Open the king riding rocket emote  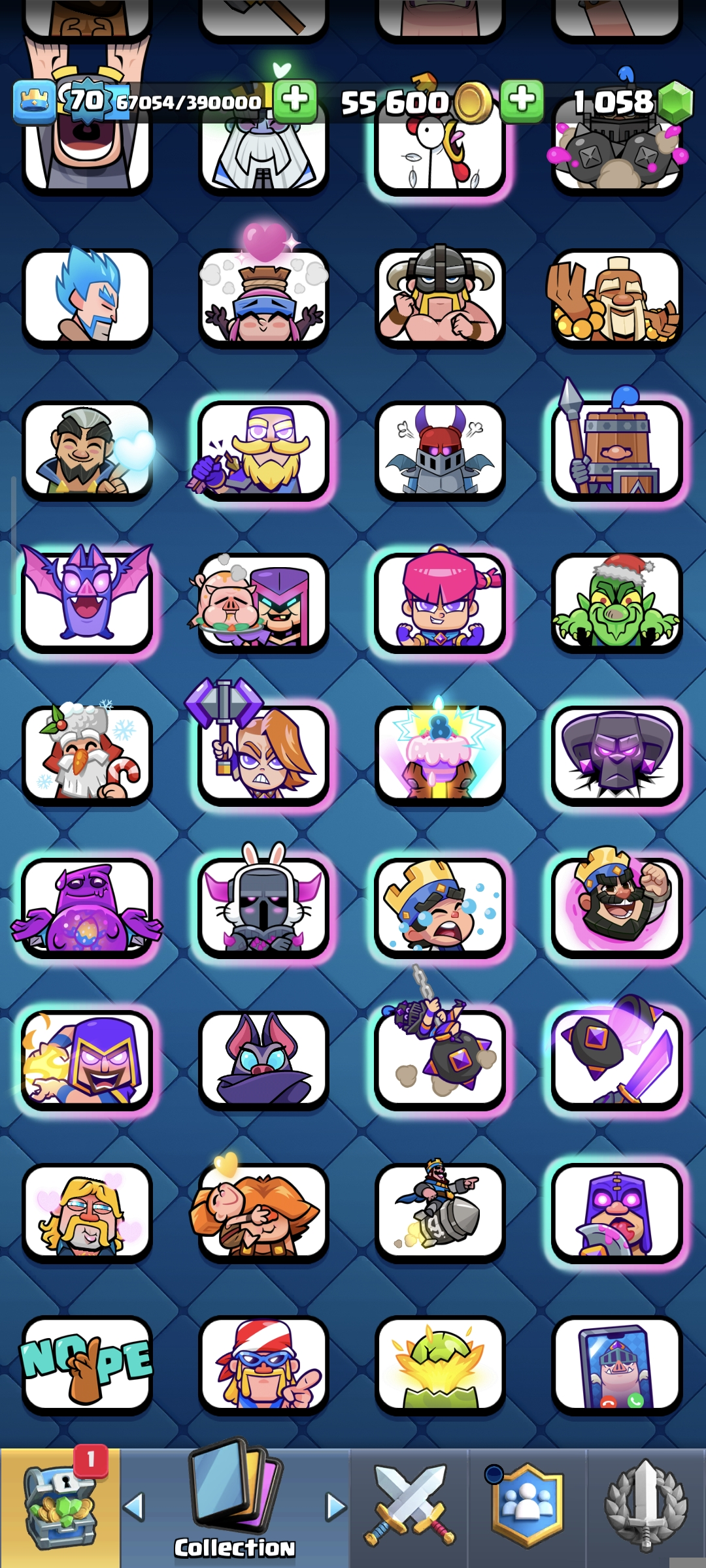[440, 1212]
